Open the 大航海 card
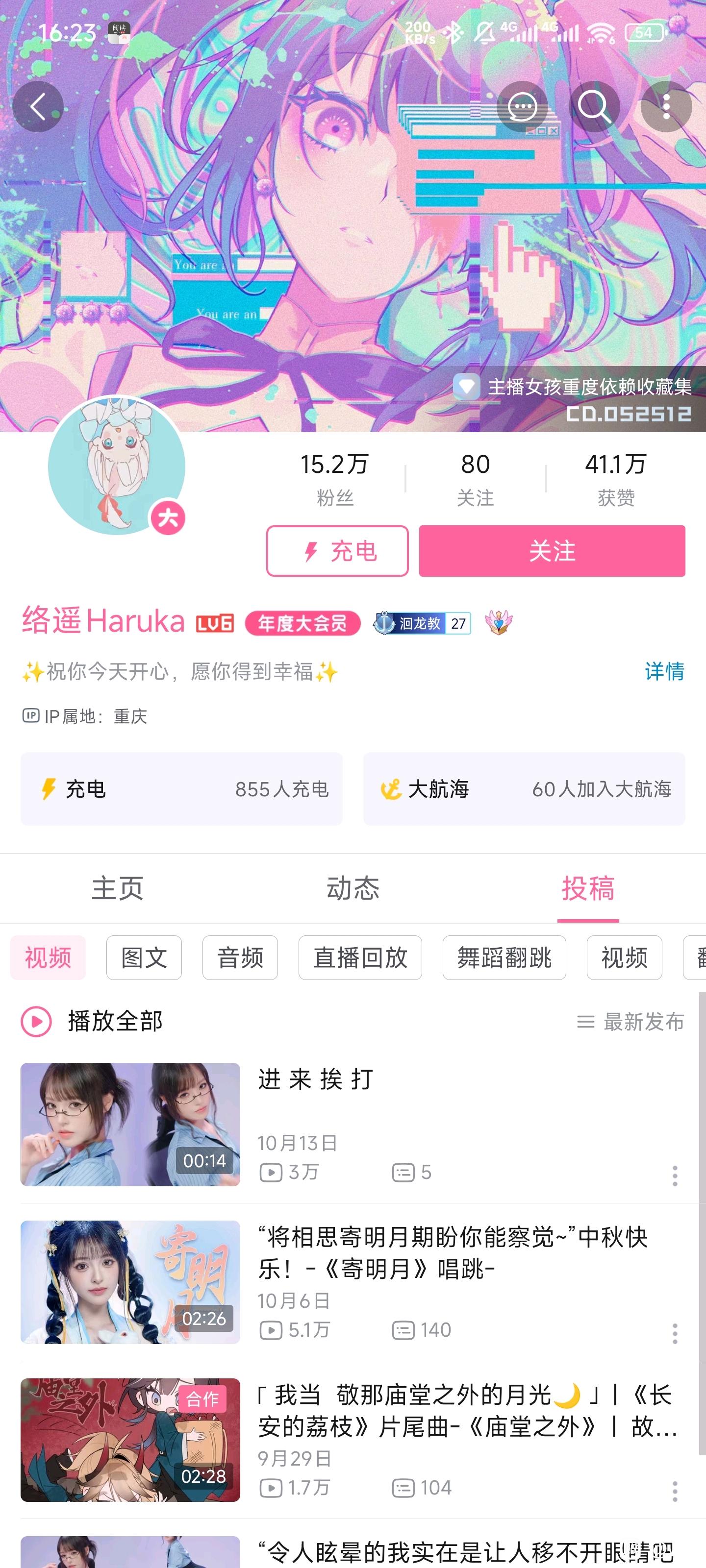706x1568 pixels. point(524,789)
